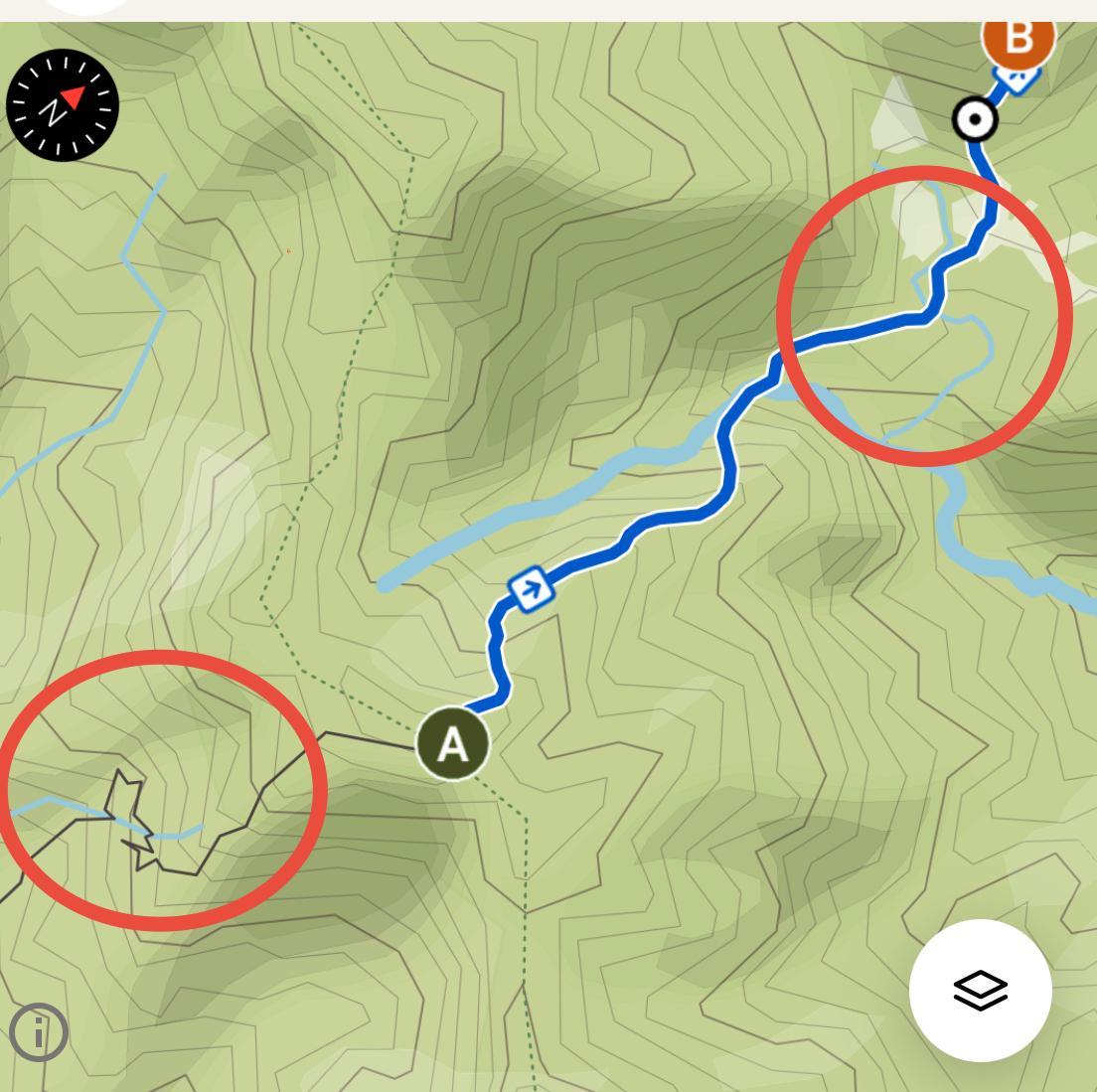Tap the compass to reset map orientation

[x=63, y=105]
